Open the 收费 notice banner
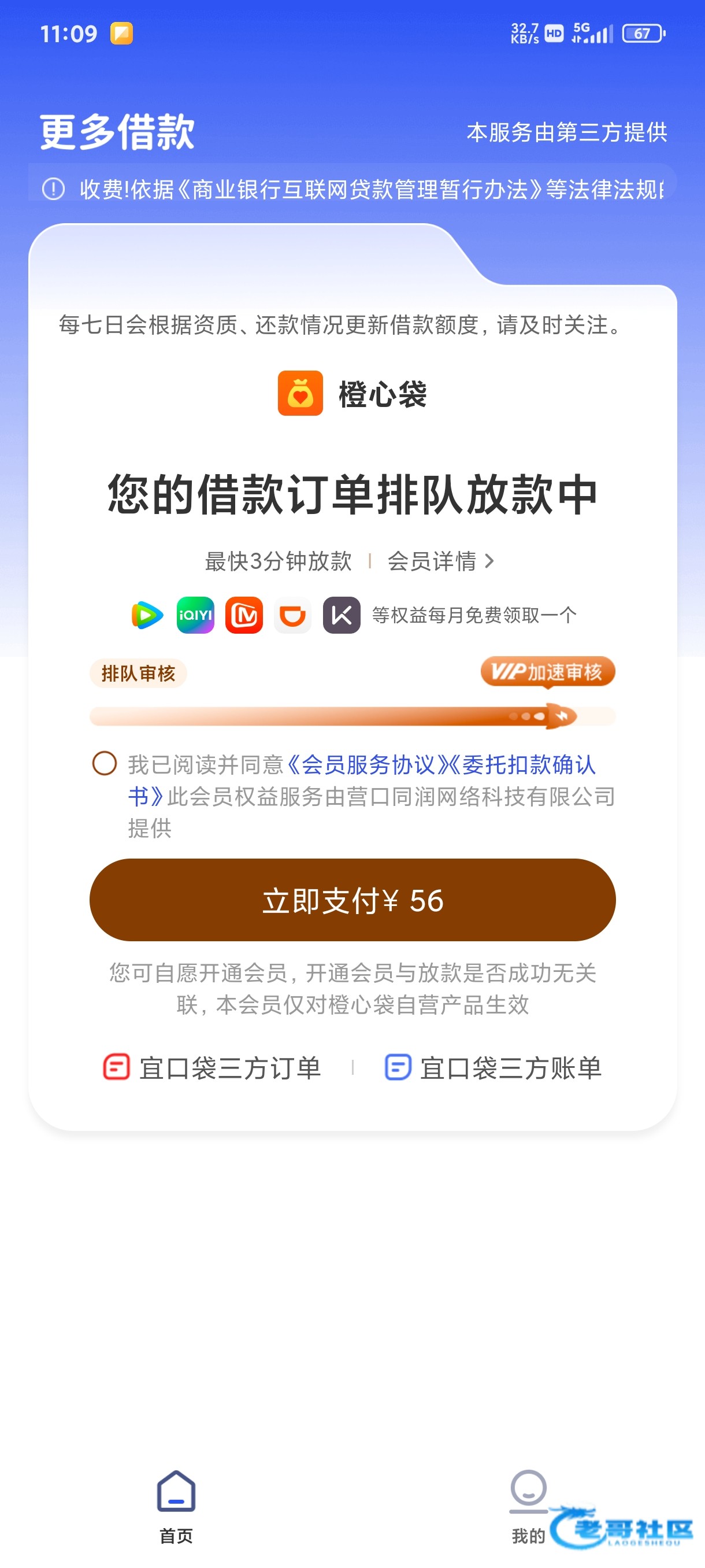 (x=352, y=189)
